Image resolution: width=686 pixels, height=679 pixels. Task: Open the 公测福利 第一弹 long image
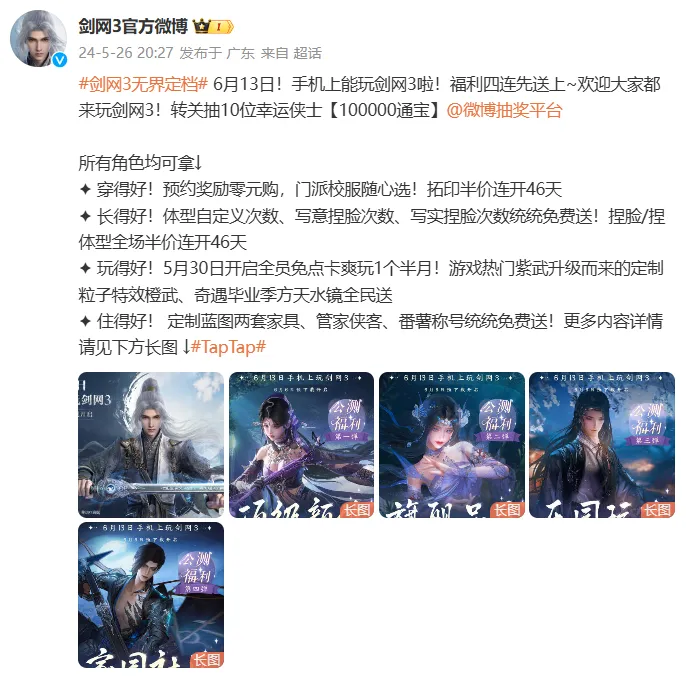tap(301, 445)
